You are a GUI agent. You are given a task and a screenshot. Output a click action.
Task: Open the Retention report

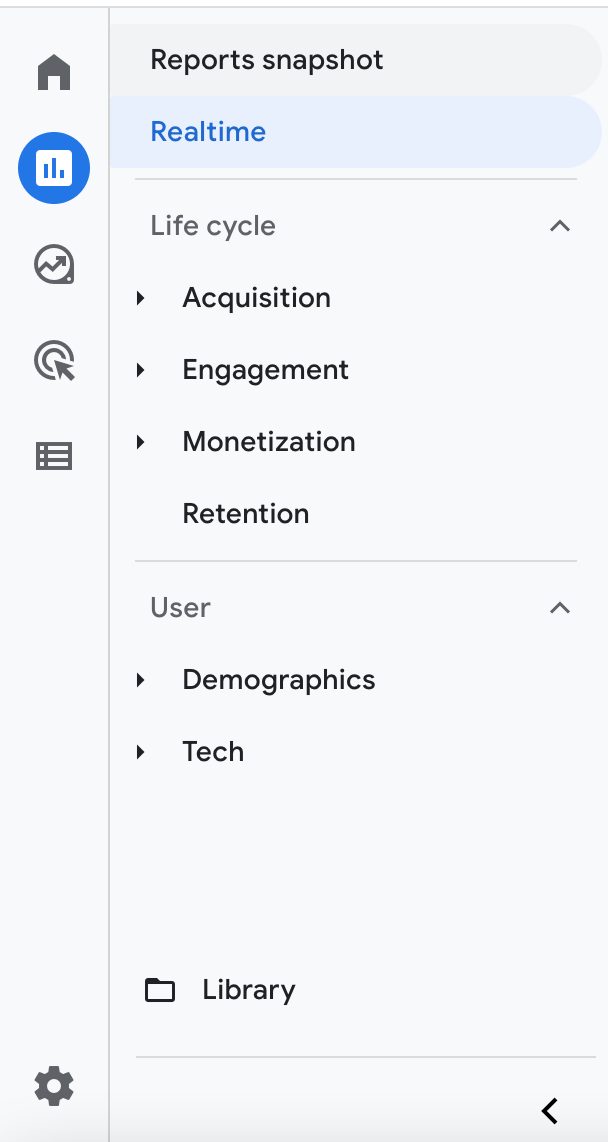[245, 513]
